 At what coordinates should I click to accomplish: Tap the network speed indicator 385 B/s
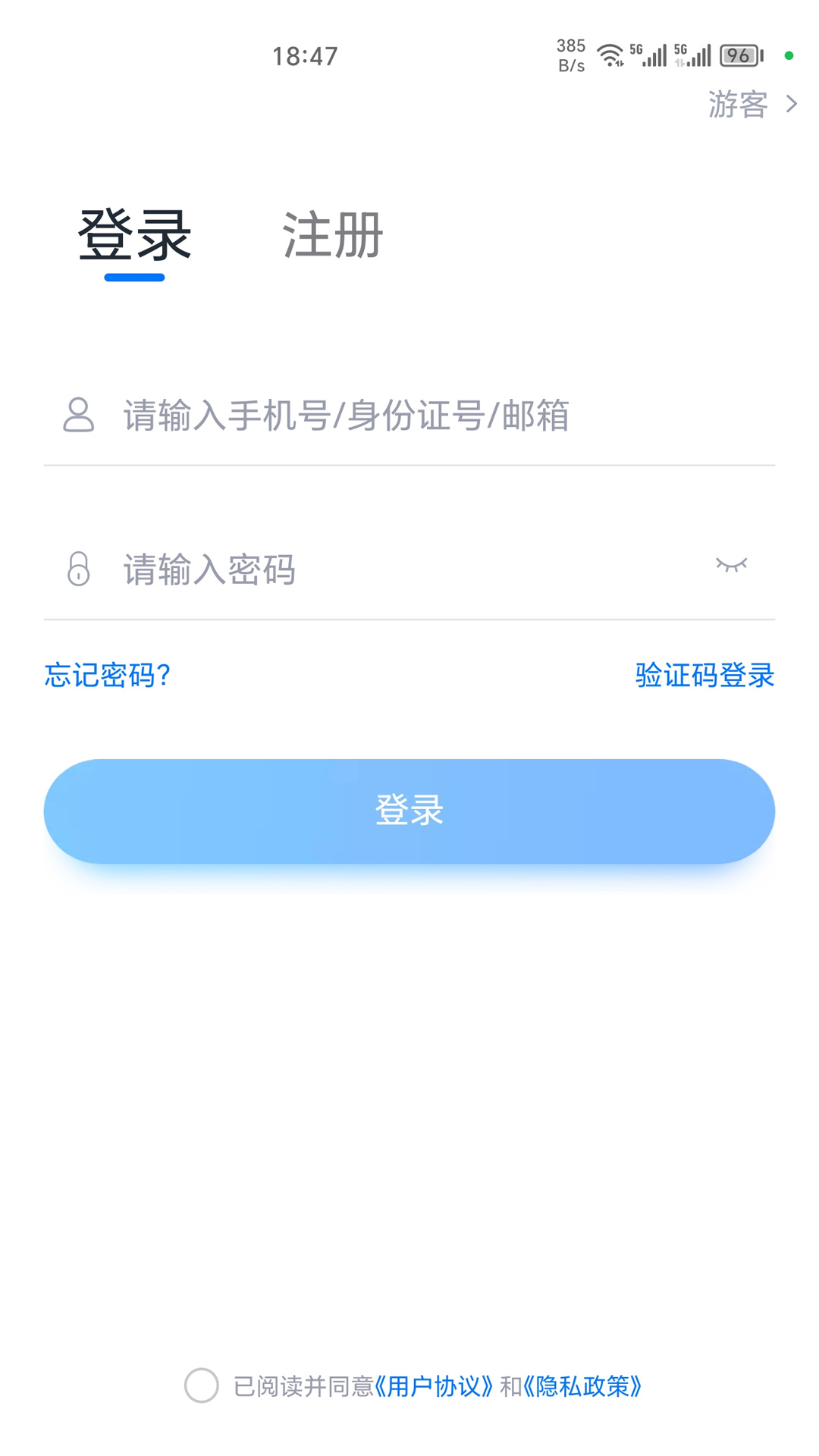click(x=570, y=55)
